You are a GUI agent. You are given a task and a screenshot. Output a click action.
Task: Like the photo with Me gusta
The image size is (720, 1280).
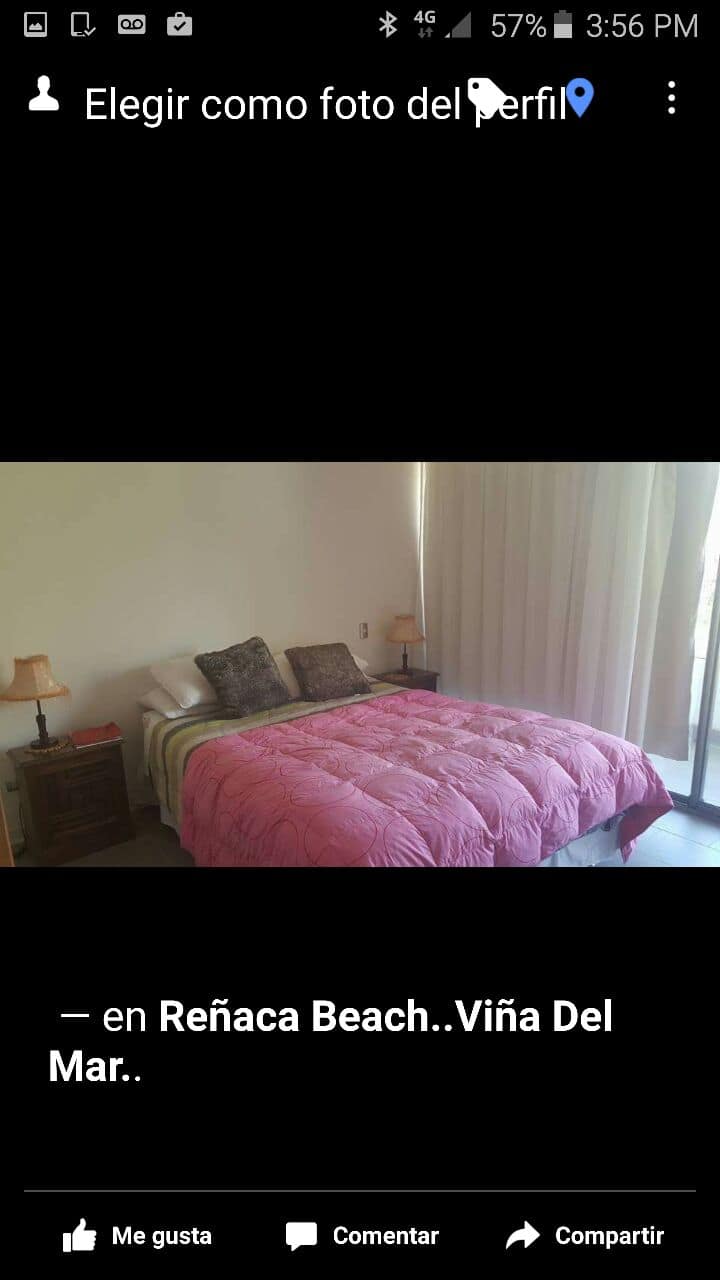pos(138,1236)
